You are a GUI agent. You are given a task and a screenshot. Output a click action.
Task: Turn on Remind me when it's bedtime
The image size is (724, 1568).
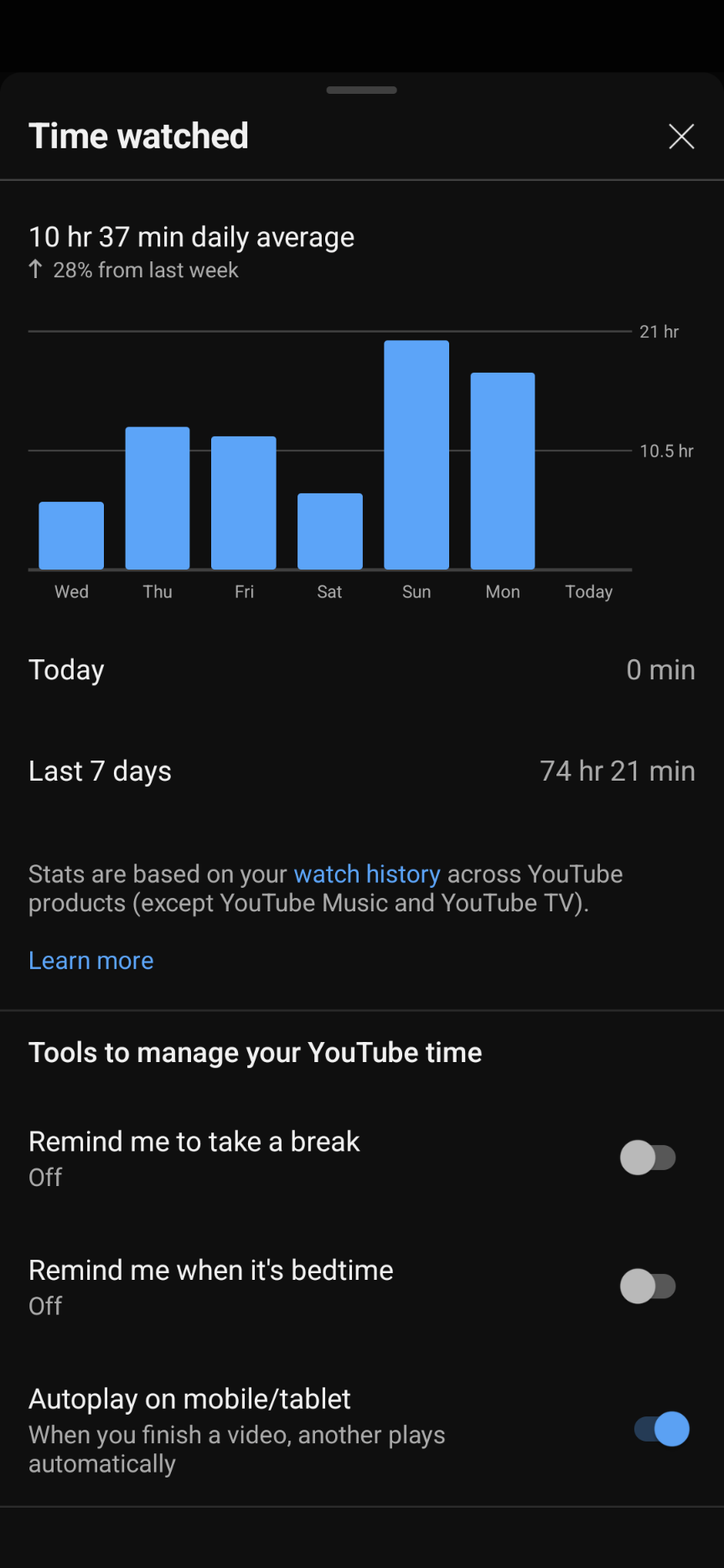click(648, 1286)
